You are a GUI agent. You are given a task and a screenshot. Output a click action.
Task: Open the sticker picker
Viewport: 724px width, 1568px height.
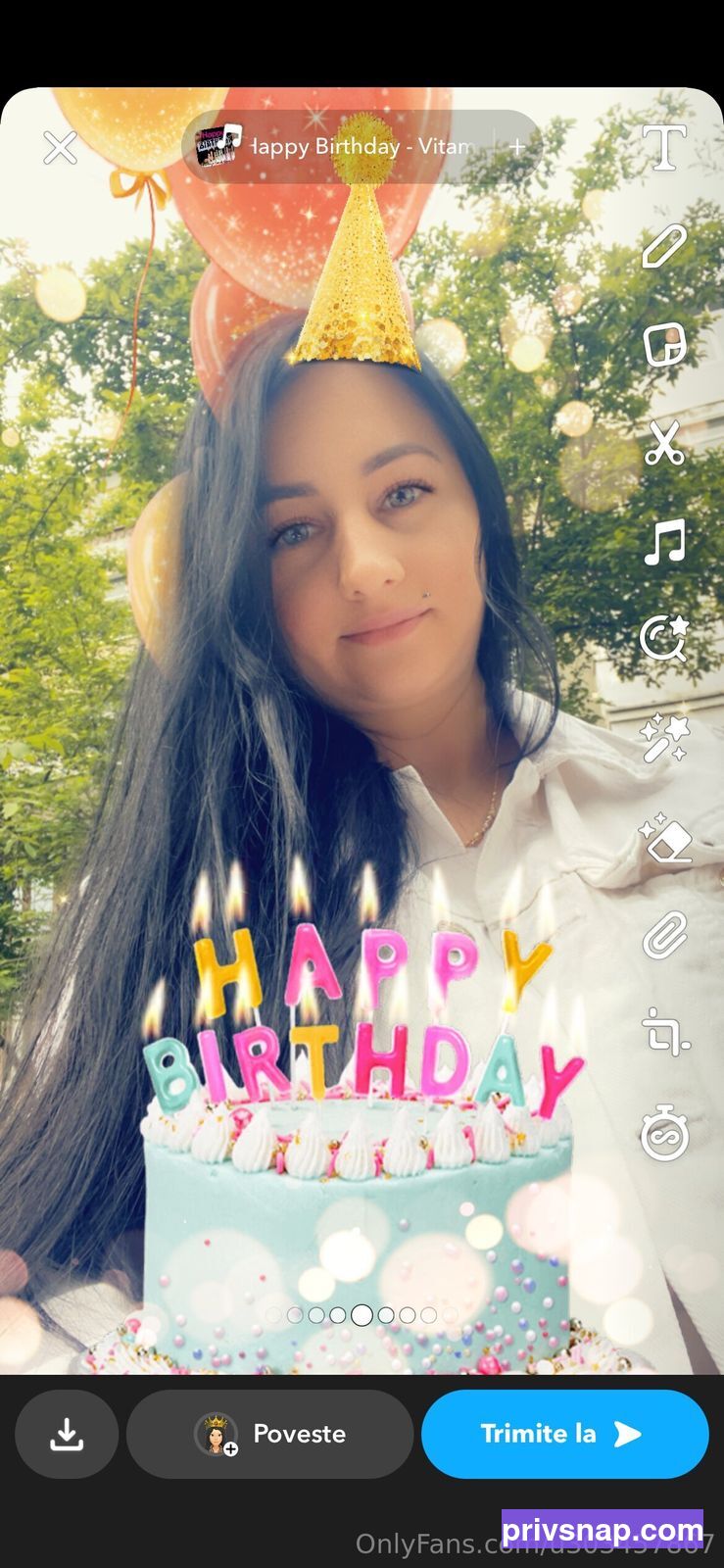(664, 345)
